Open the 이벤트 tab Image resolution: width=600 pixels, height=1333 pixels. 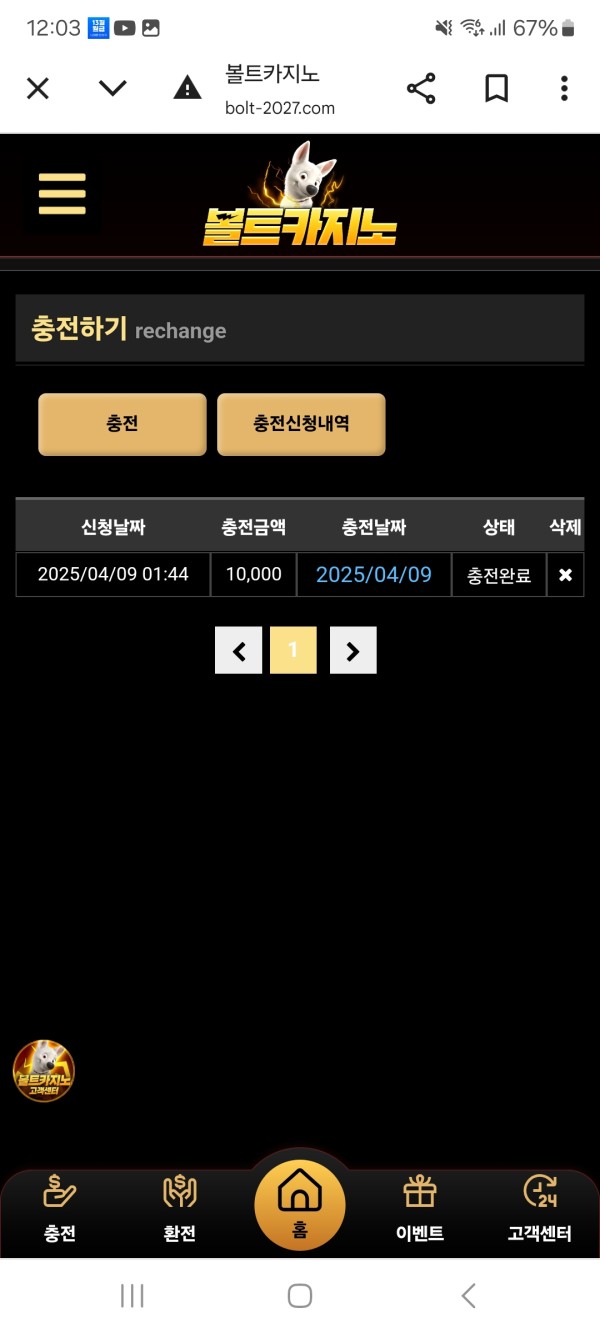420,1210
